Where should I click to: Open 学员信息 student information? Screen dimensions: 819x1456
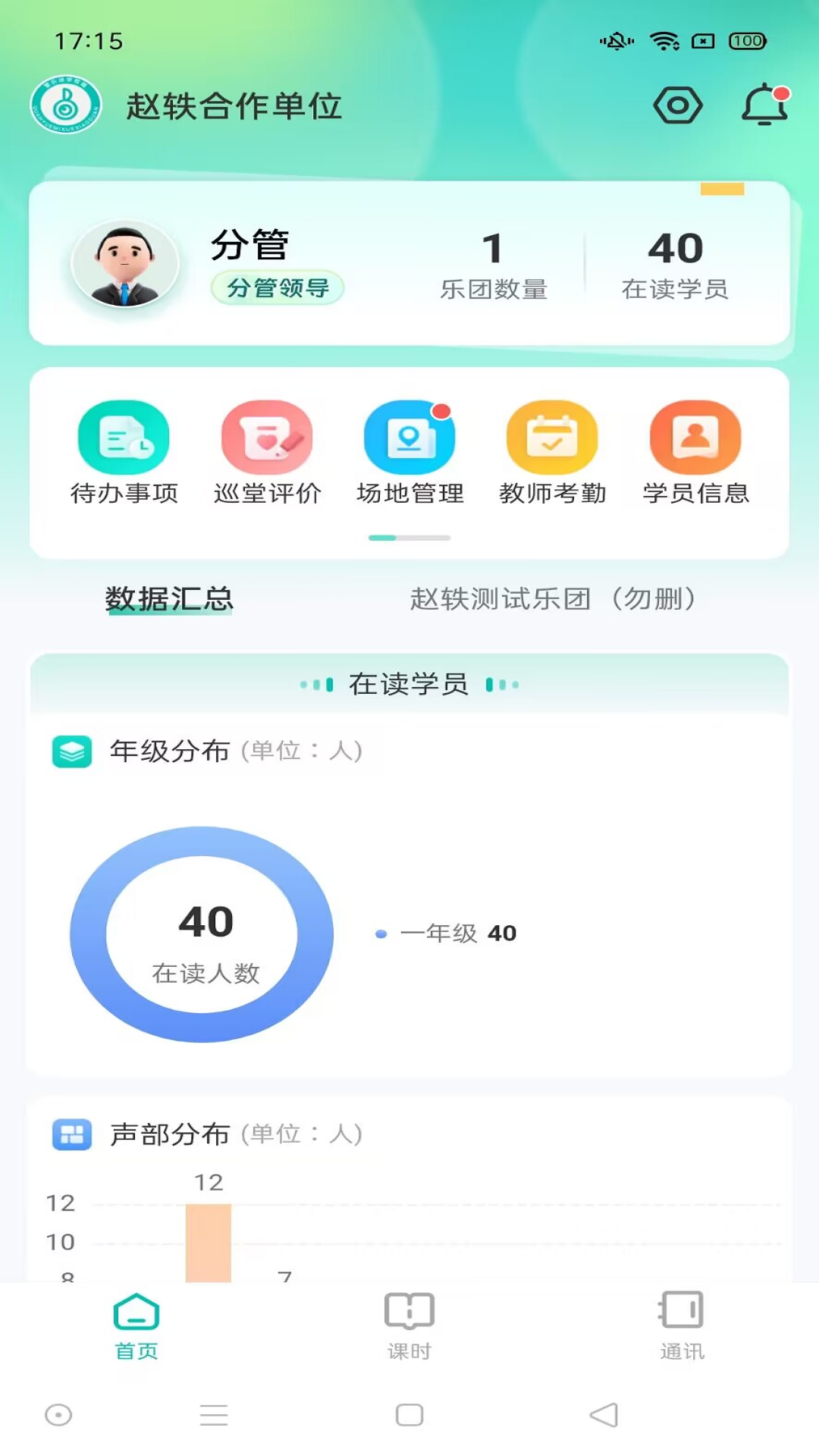coord(695,438)
